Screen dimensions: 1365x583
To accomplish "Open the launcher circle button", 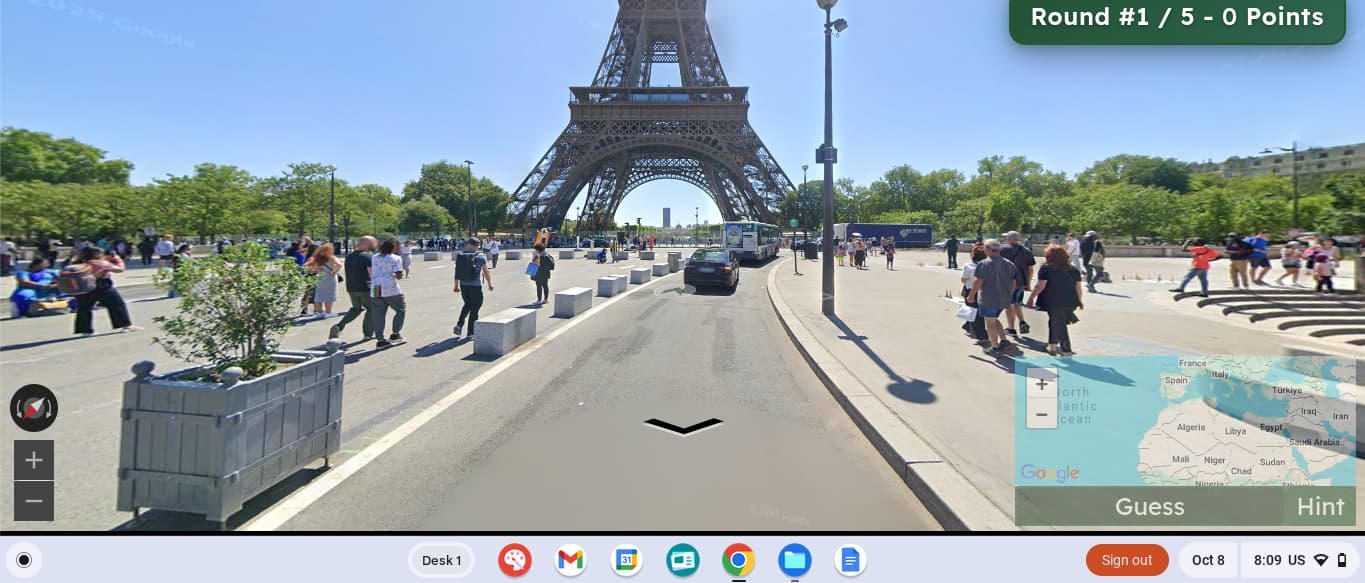I will pyautogui.click(x=24, y=560).
